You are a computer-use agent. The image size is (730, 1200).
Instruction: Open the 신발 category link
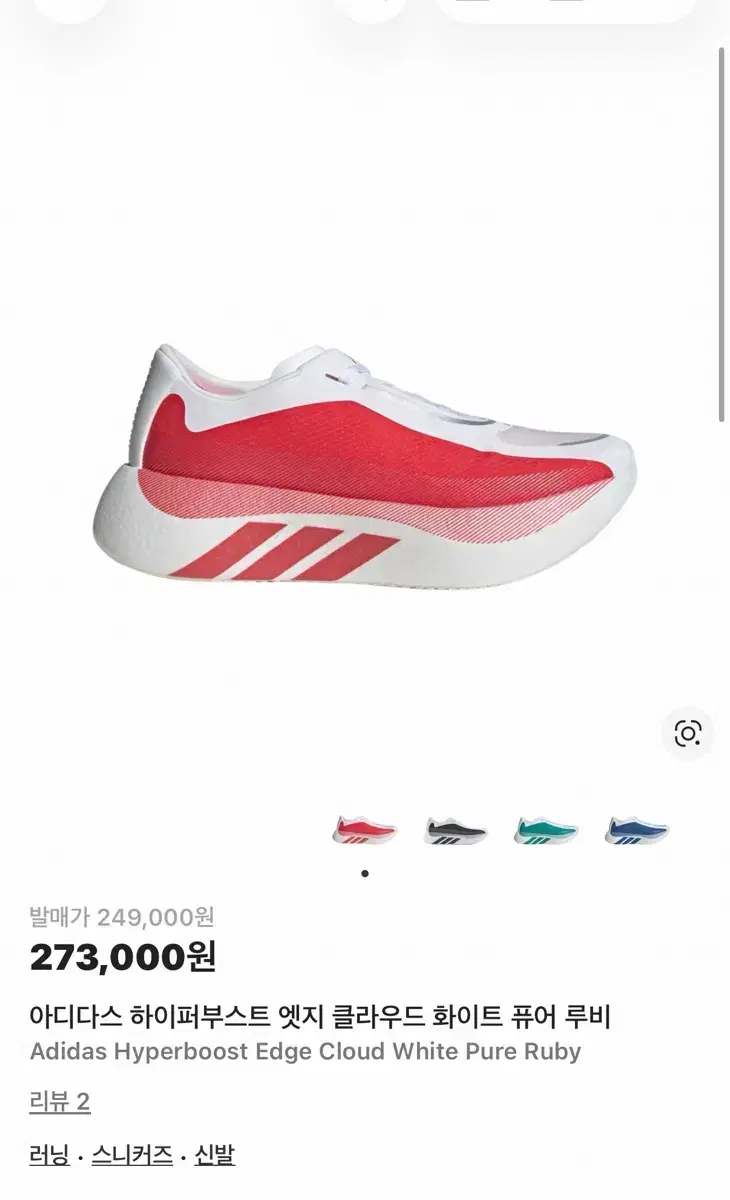click(215, 1157)
